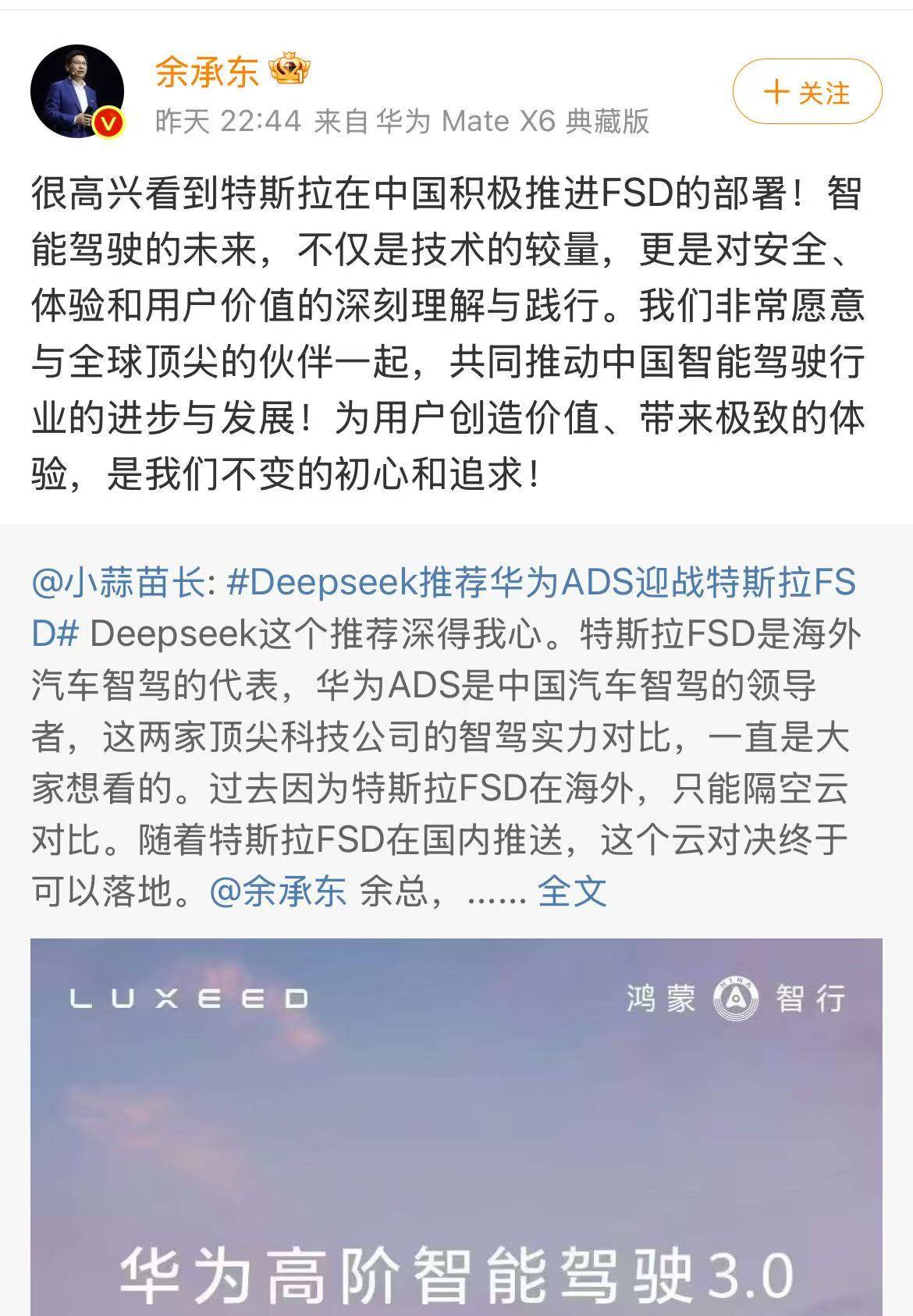The image size is (913, 1316).
Task: Open the @余承东 mention in the repost
Action: point(278,891)
